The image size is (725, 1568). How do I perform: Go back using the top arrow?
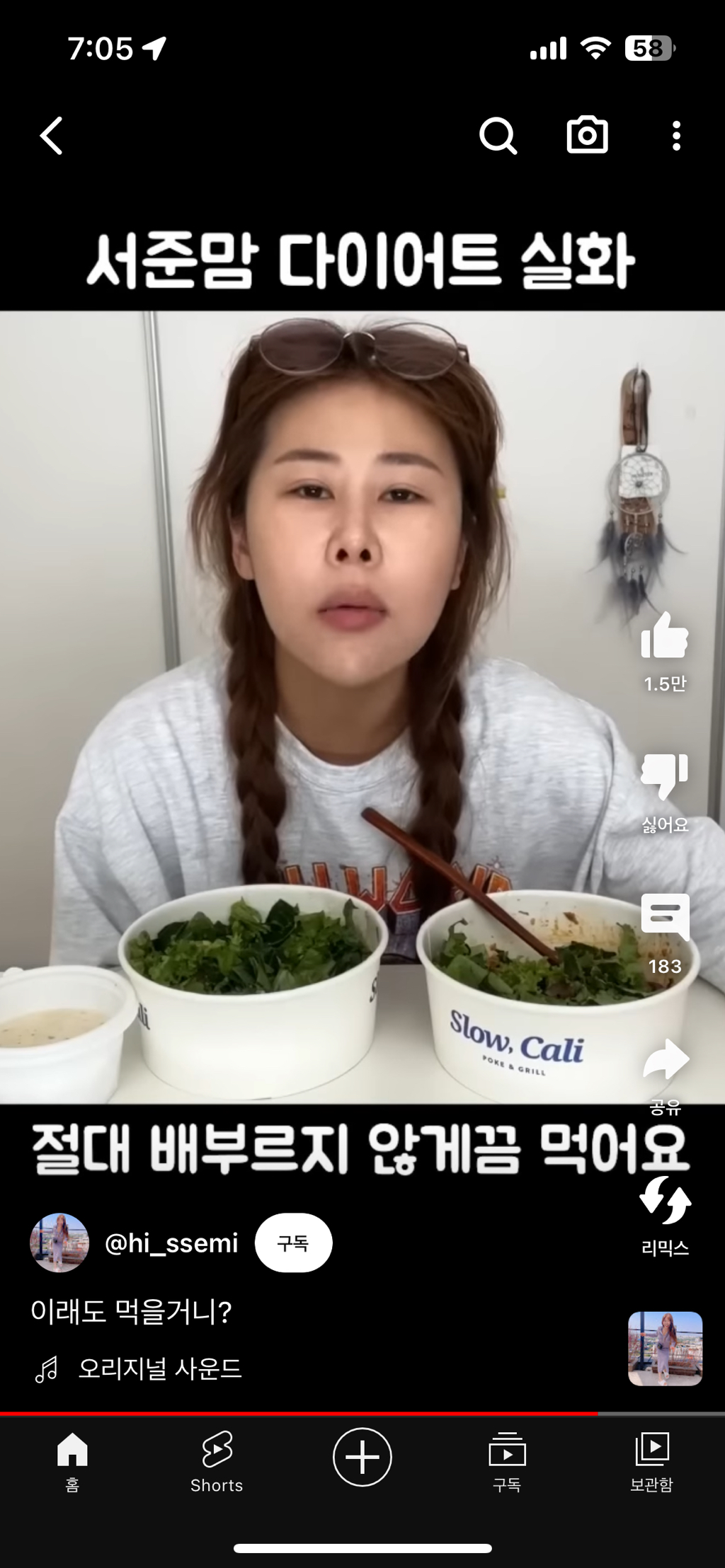(x=52, y=135)
